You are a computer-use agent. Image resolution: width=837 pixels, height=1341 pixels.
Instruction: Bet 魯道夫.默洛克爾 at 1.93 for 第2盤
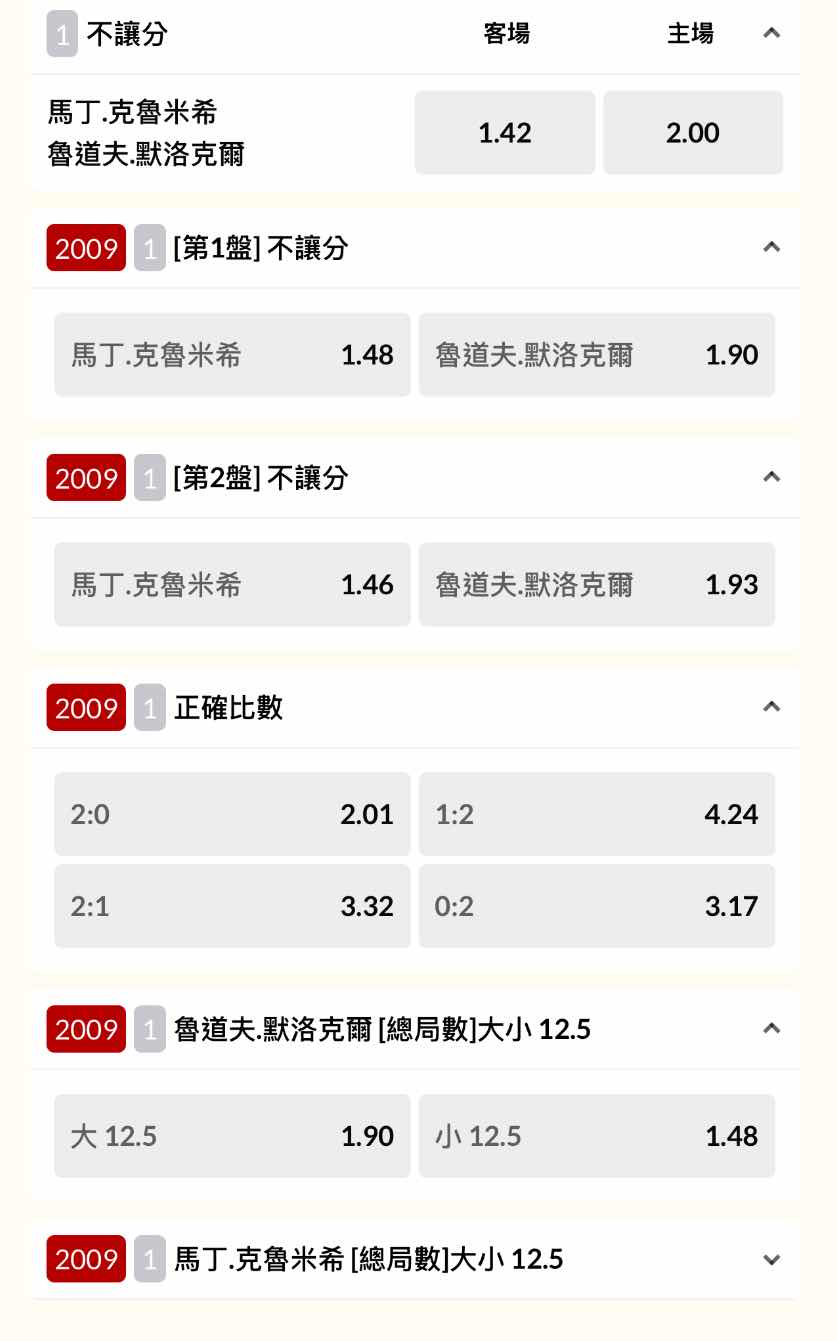point(596,585)
